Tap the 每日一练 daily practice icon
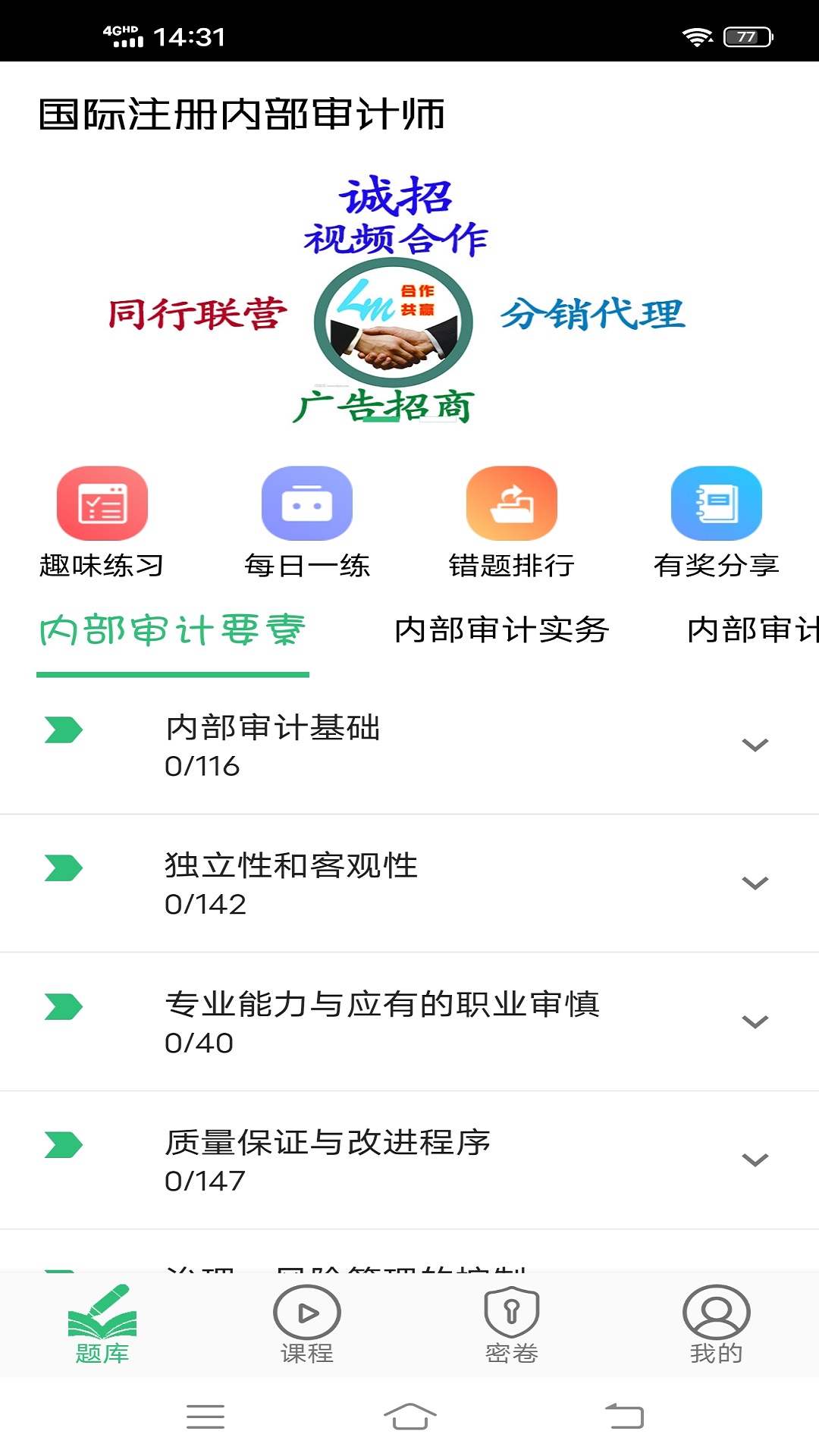This screenshot has height=1456, width=819. coord(306,503)
